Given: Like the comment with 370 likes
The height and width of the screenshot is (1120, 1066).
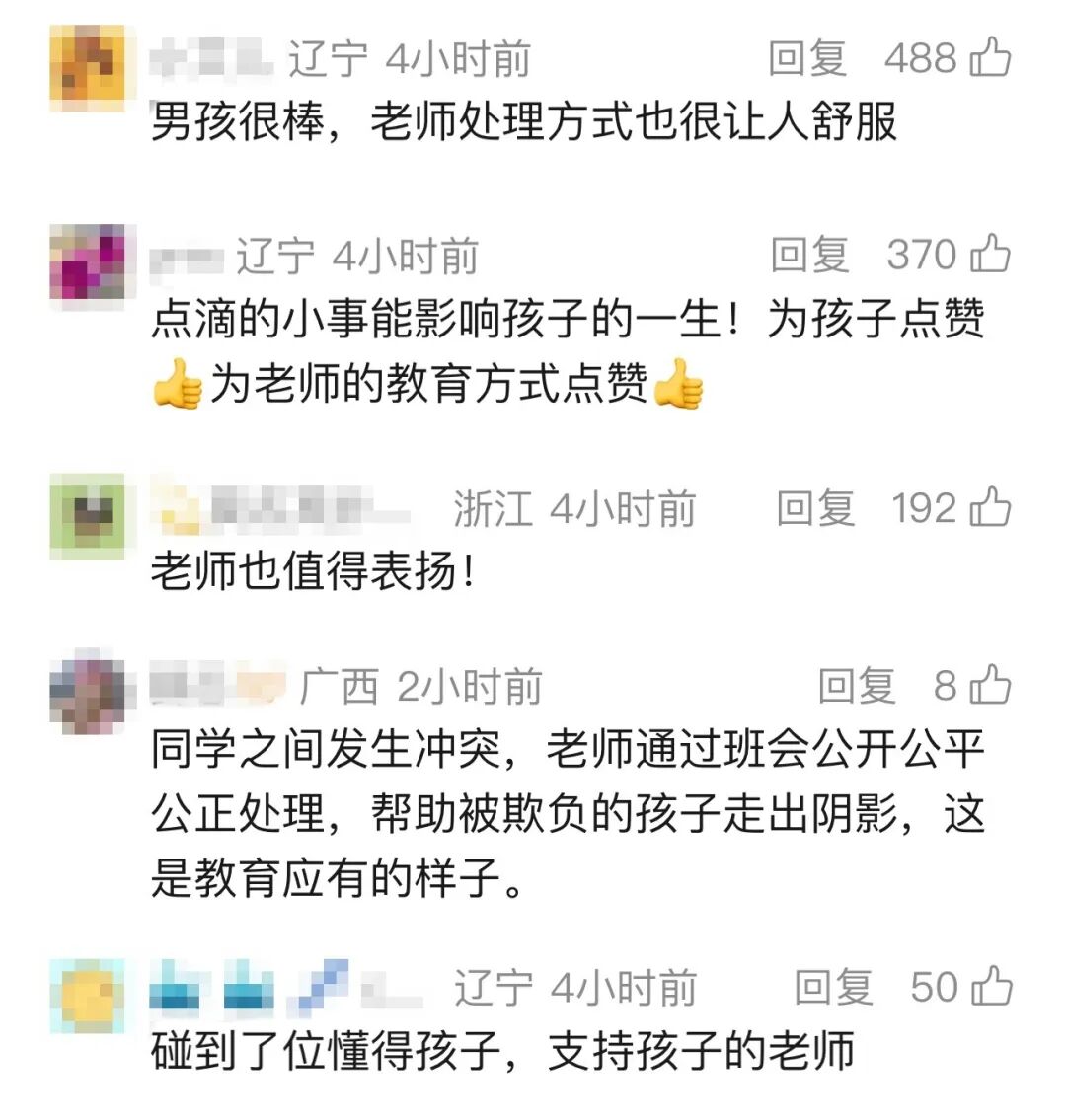Looking at the screenshot, I should click(x=991, y=255).
